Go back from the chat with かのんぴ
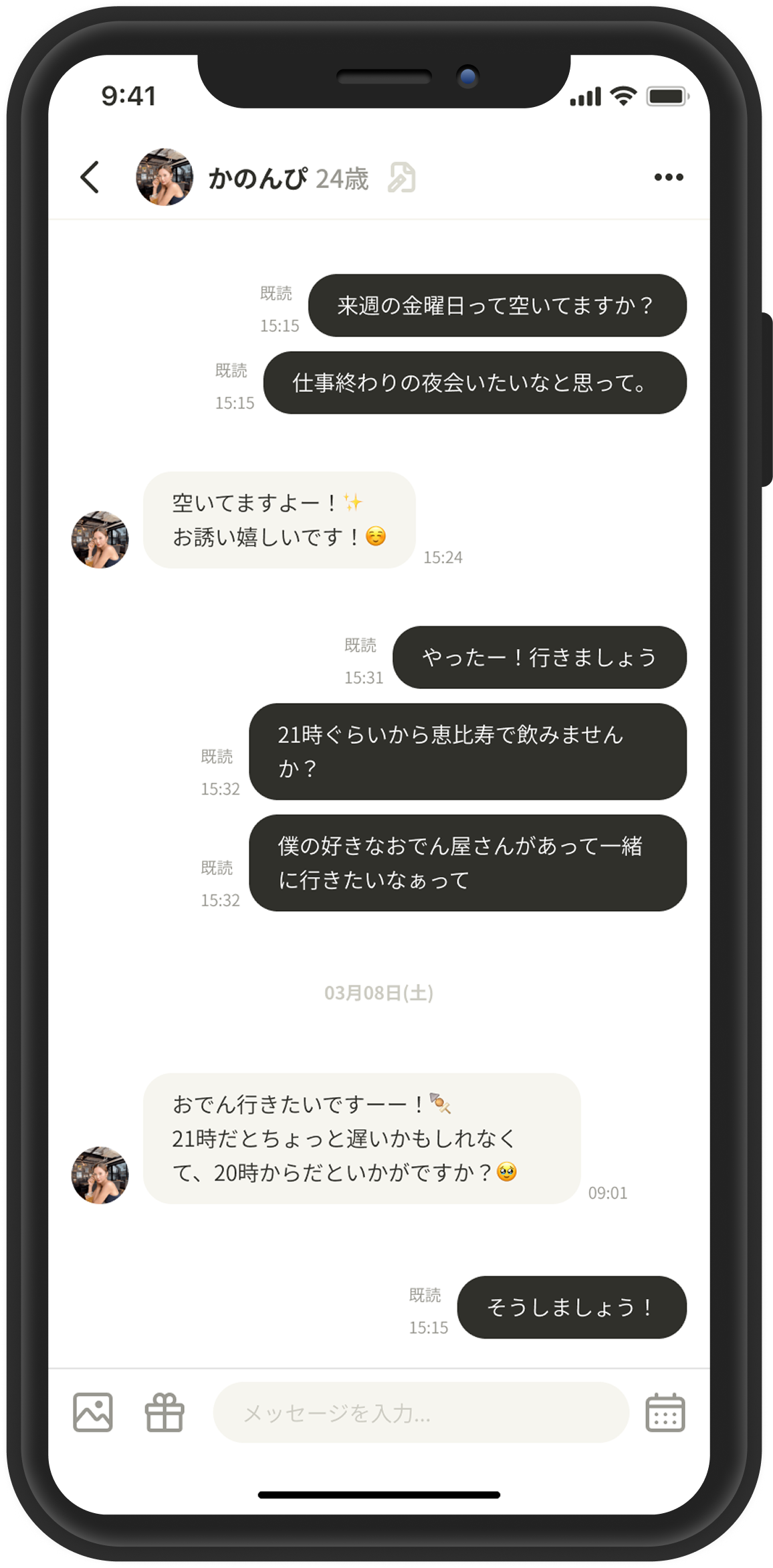 (90, 177)
